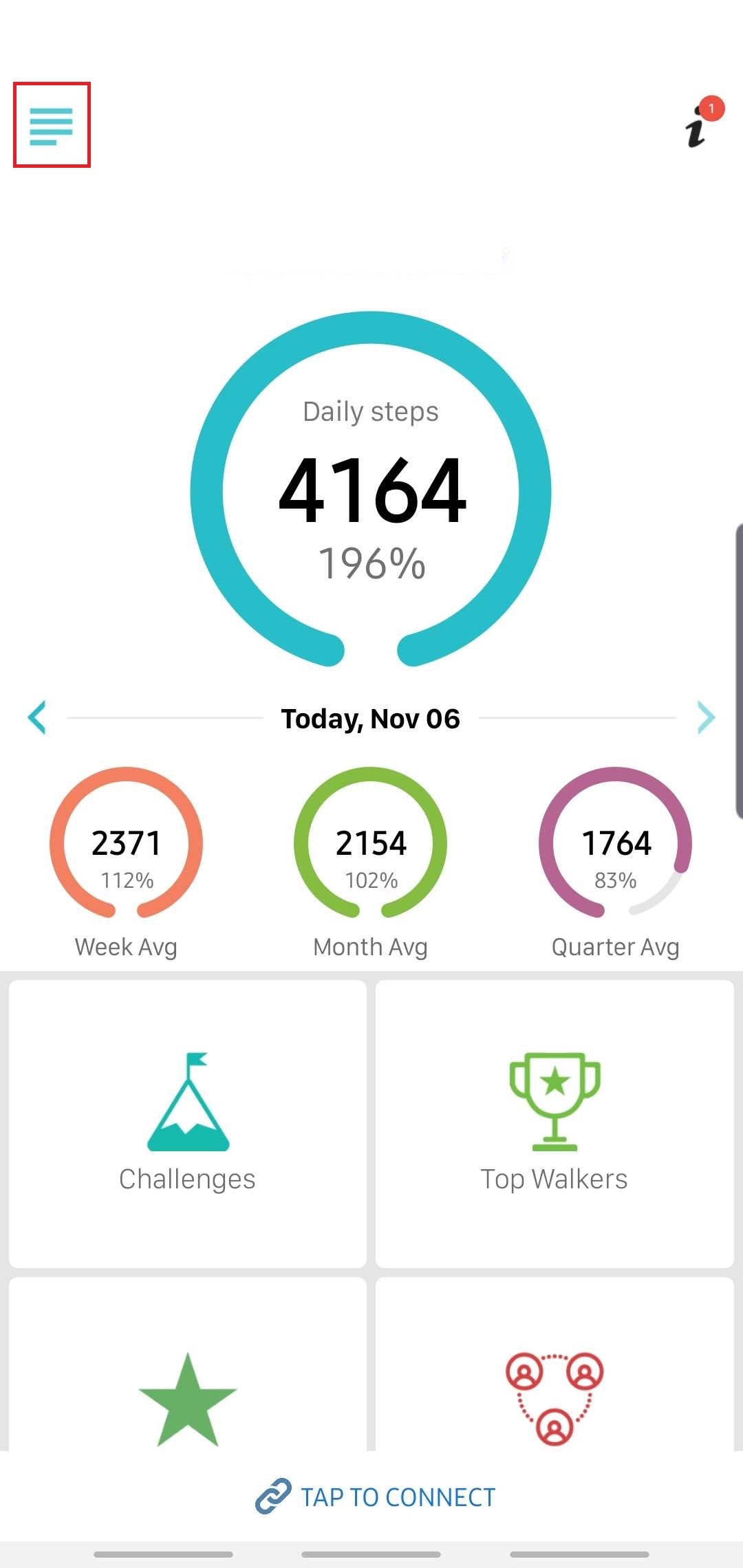The height and width of the screenshot is (1568, 743).
Task: Go to the previous day
Action: coord(36,718)
